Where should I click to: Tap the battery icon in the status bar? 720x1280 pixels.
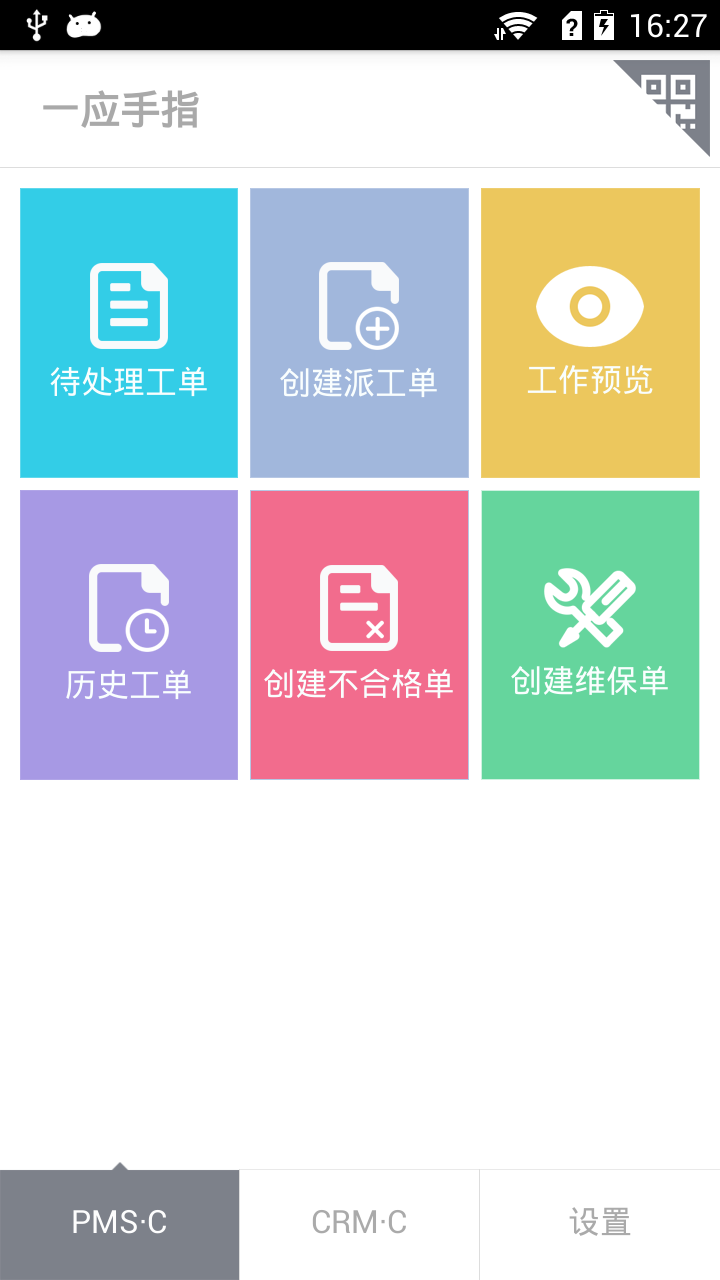click(603, 24)
